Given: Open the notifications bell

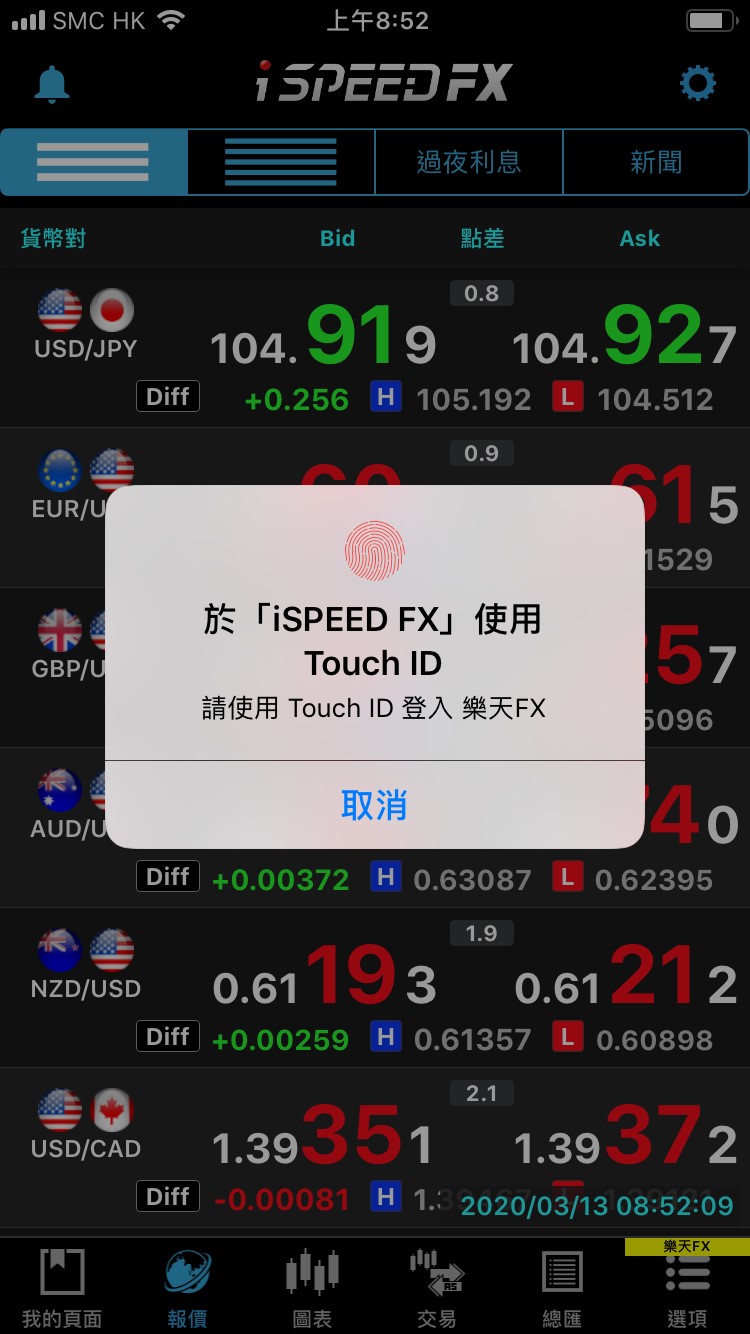Looking at the screenshot, I should [x=52, y=84].
